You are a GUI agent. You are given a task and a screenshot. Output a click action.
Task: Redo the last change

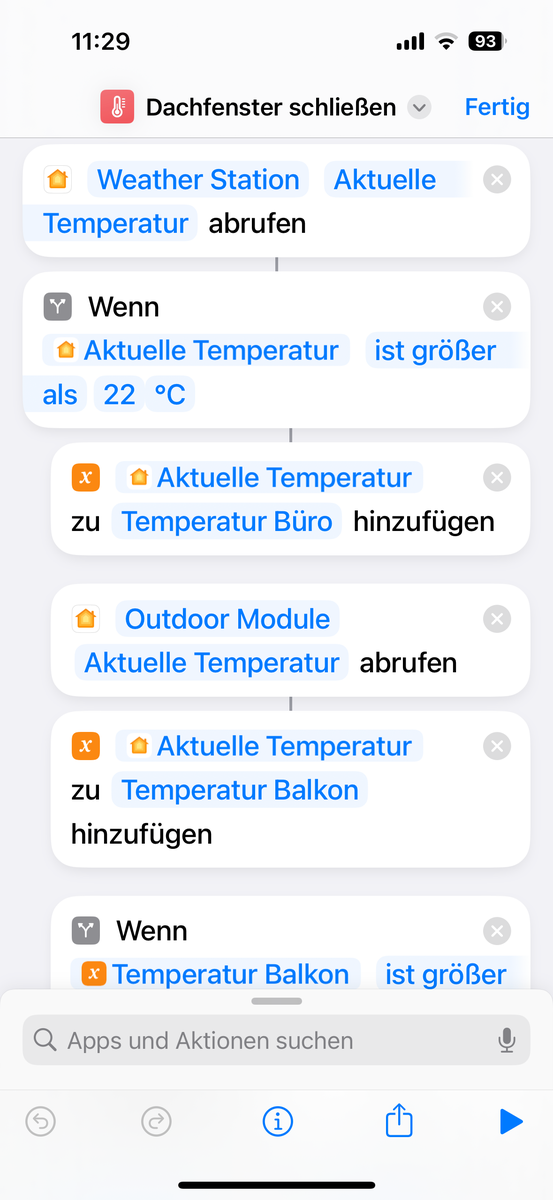point(157,1122)
